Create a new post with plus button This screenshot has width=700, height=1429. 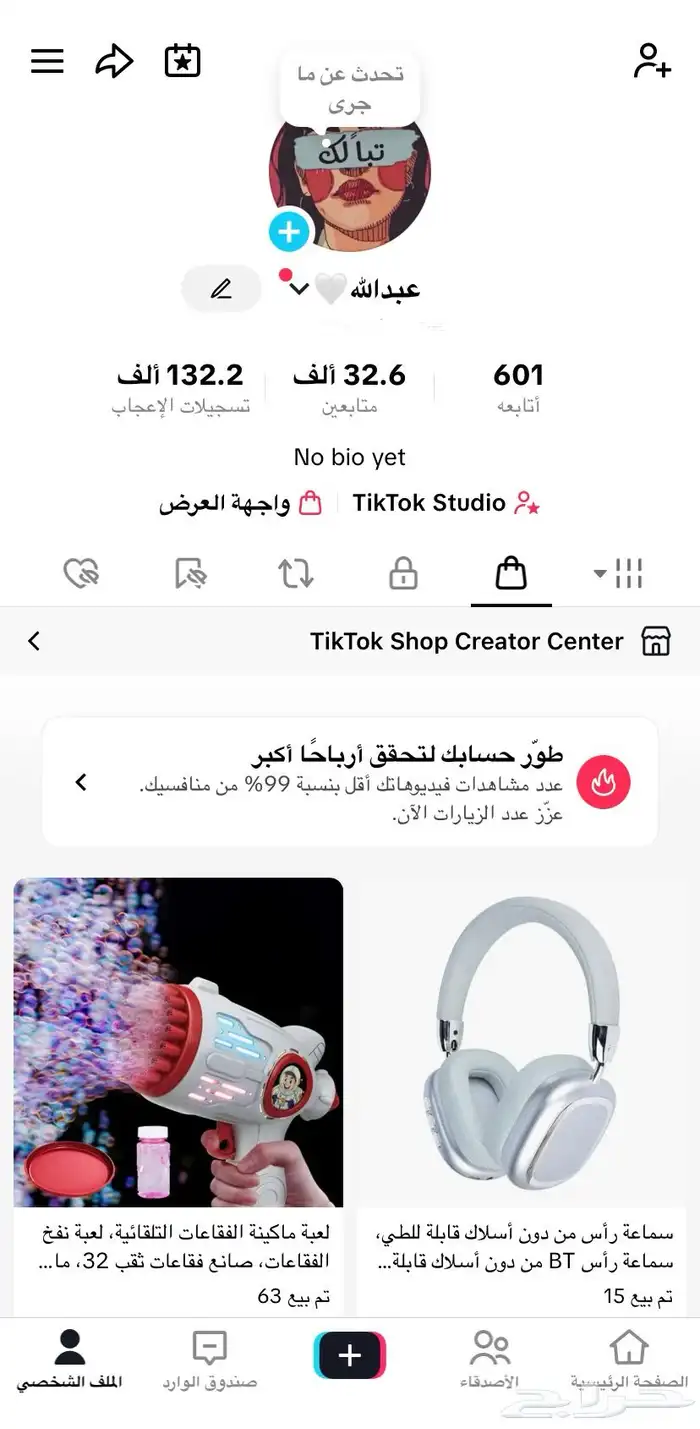tap(350, 1356)
